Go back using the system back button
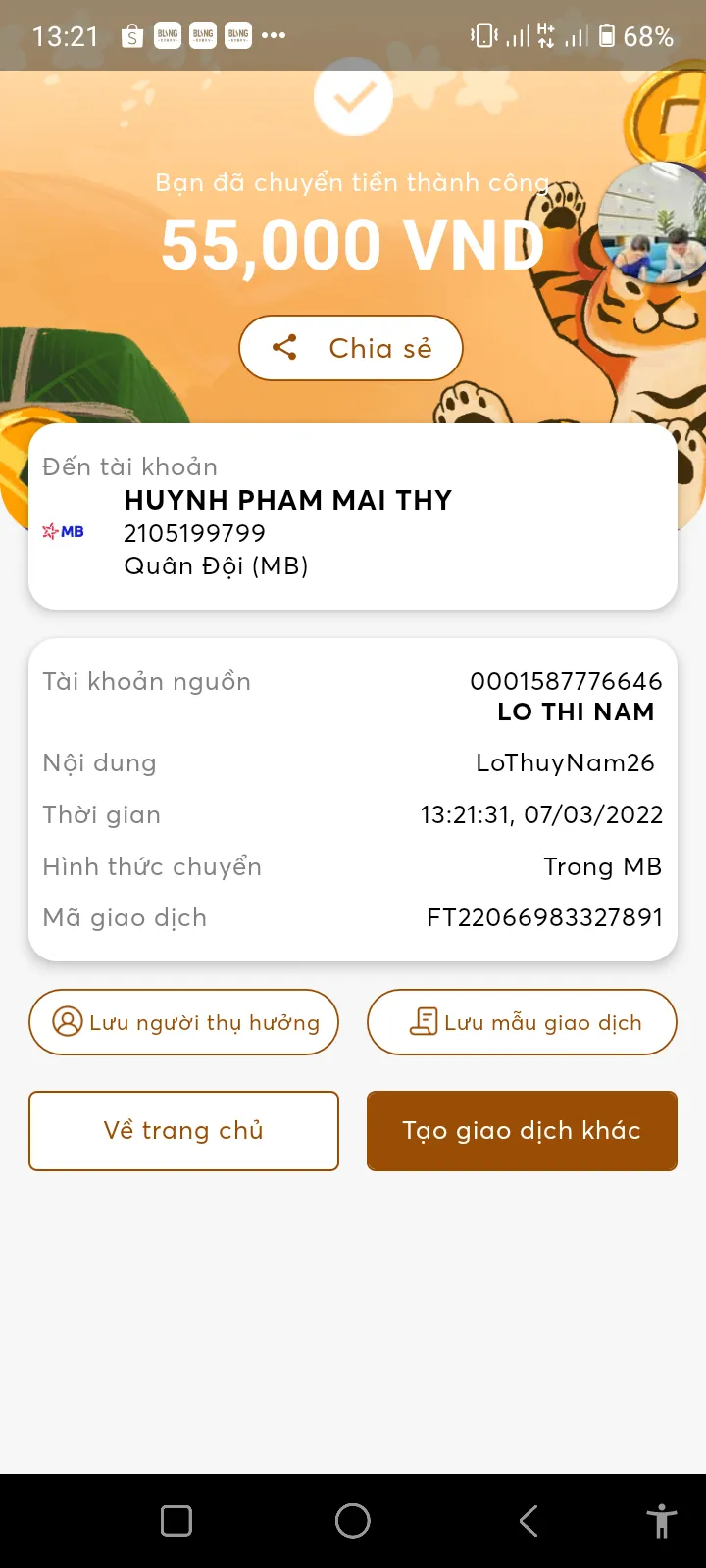This screenshot has width=706, height=1568. pyautogui.click(x=529, y=1521)
